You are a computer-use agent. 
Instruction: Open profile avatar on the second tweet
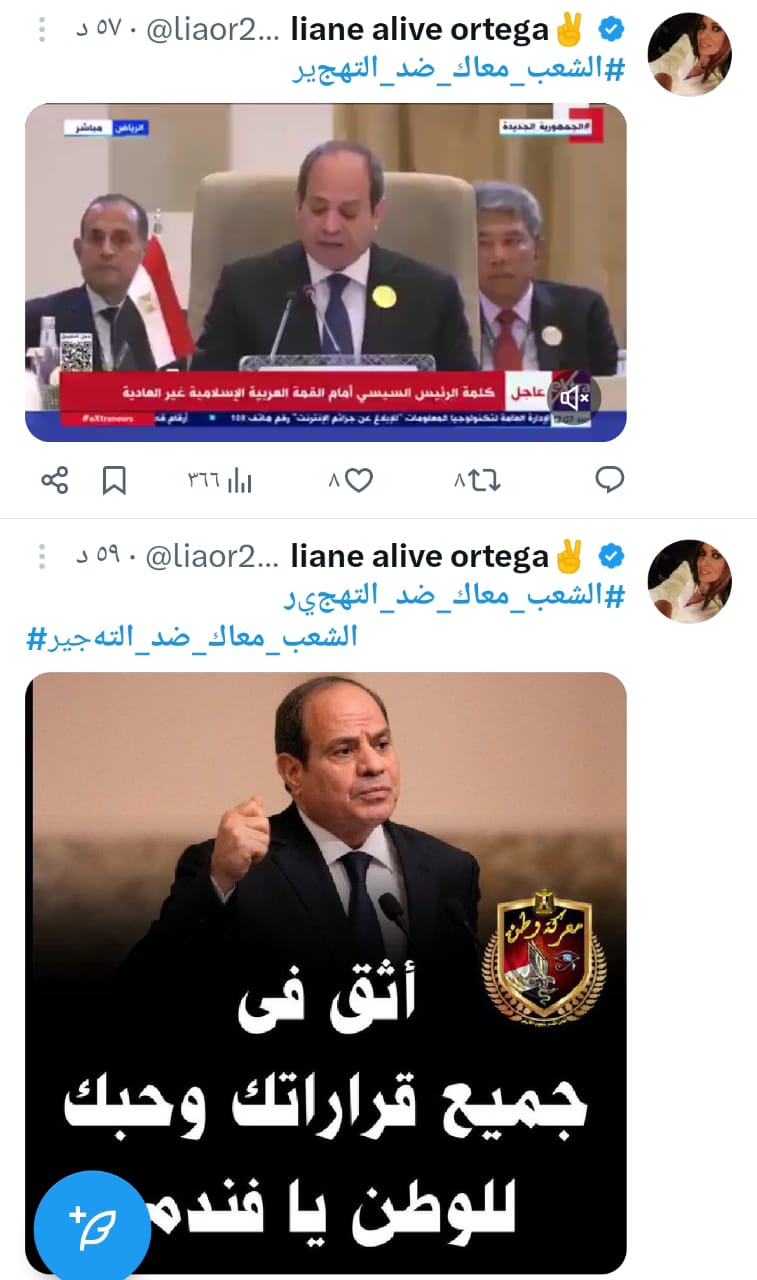(690, 580)
